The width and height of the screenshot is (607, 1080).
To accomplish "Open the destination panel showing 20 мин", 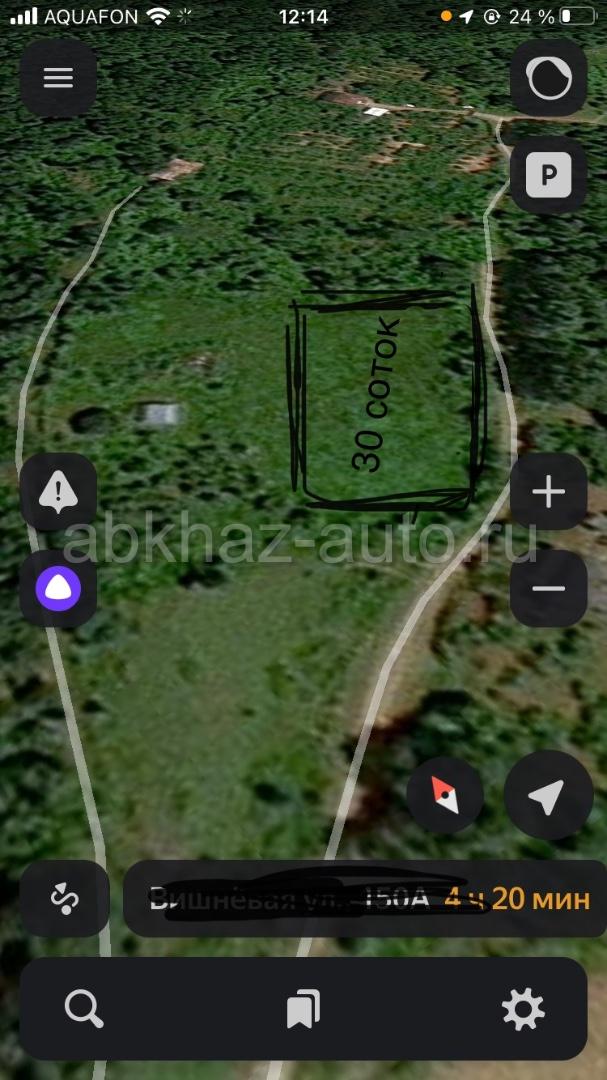I will [x=364, y=898].
